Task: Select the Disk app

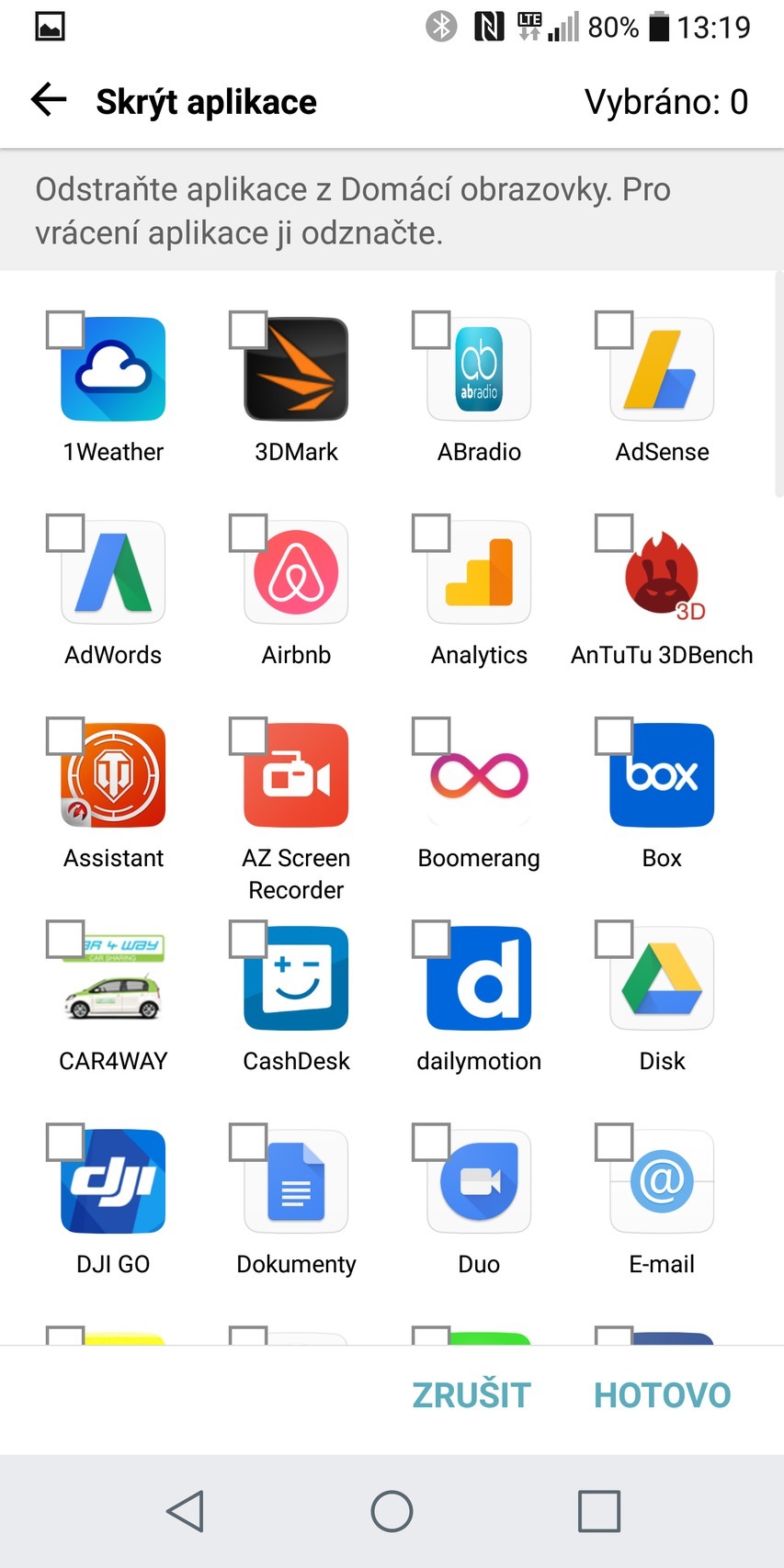Action: tap(614, 940)
